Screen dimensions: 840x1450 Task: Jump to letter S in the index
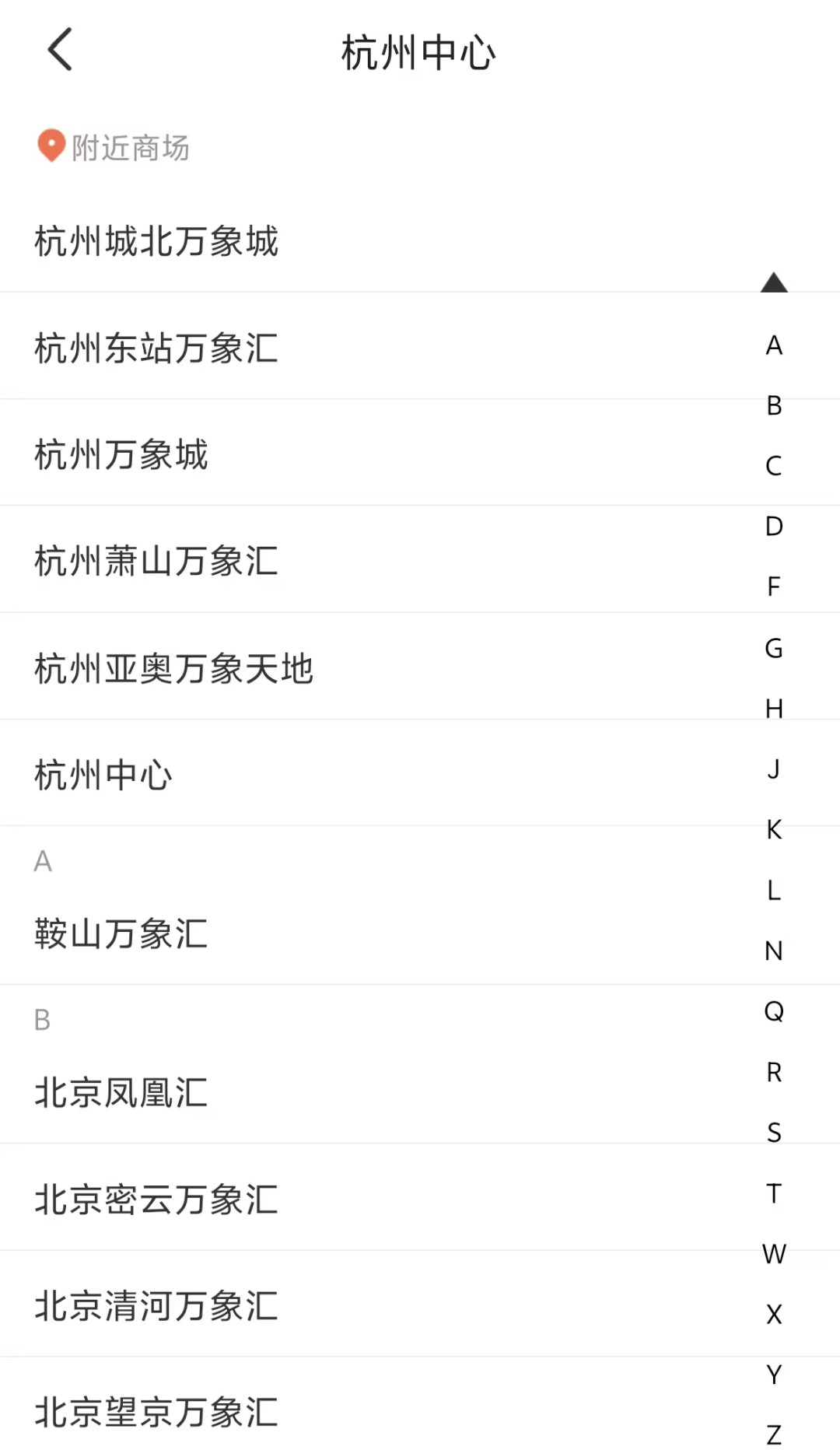pyautogui.click(x=774, y=1133)
